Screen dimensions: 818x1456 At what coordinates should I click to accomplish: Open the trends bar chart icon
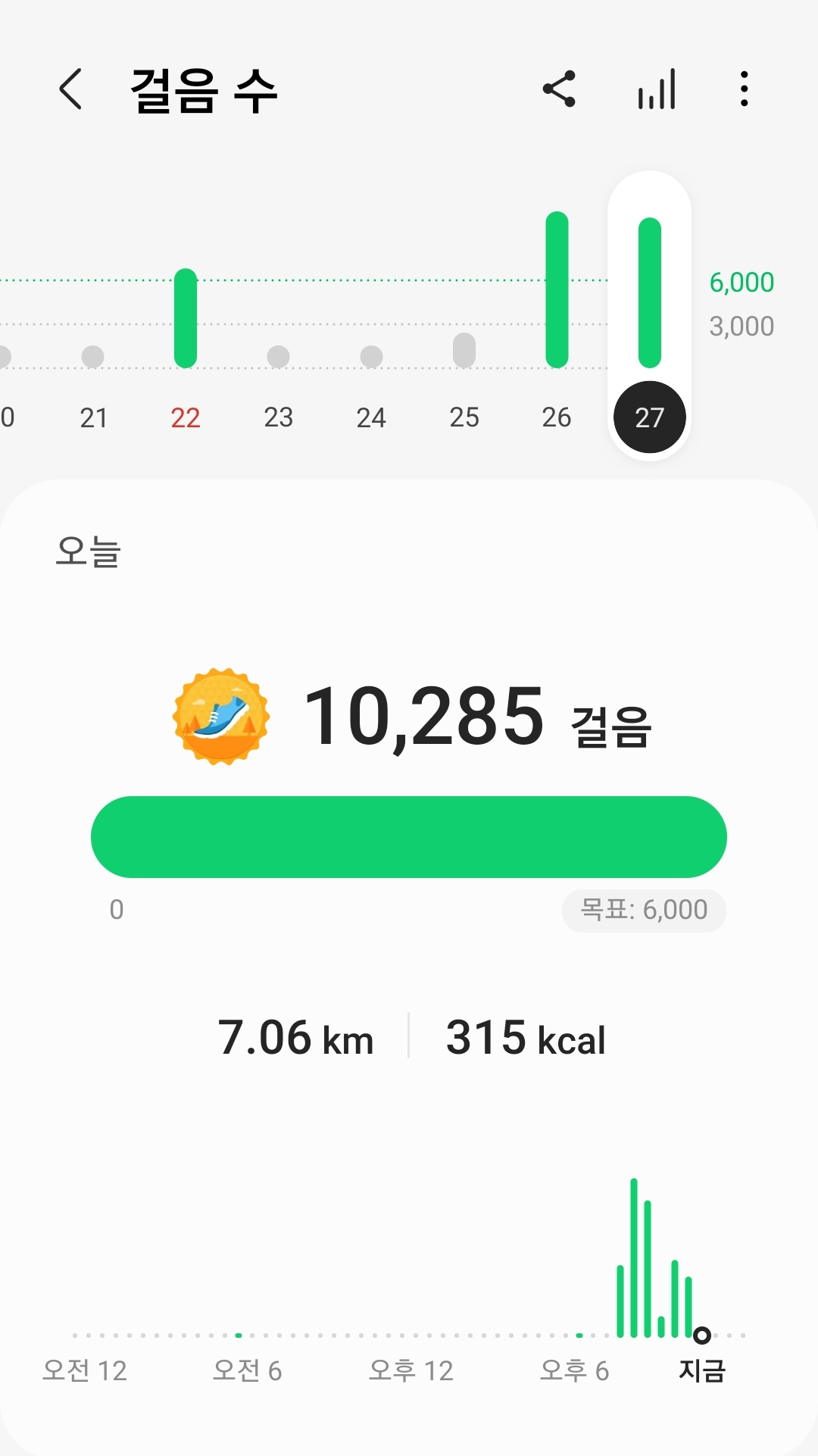656,89
